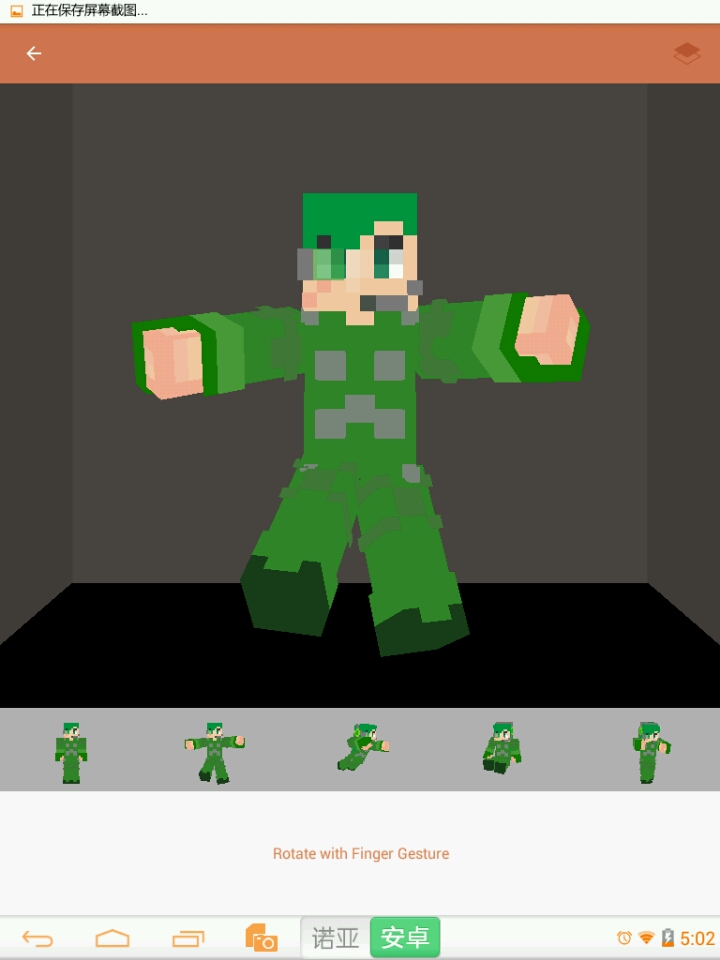Tap the green 安卓 button

tap(405, 938)
